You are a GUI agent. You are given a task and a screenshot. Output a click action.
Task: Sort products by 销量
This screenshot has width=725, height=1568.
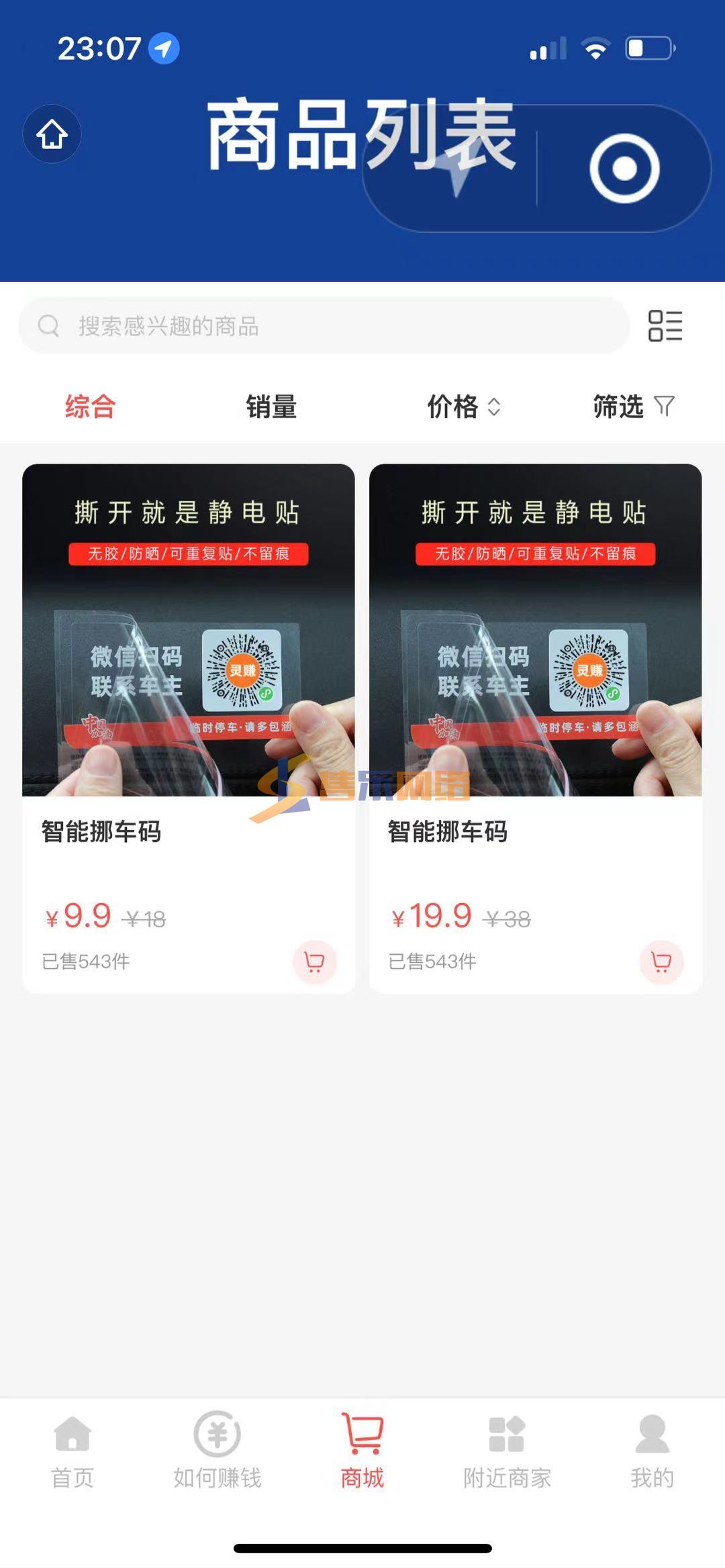point(271,407)
